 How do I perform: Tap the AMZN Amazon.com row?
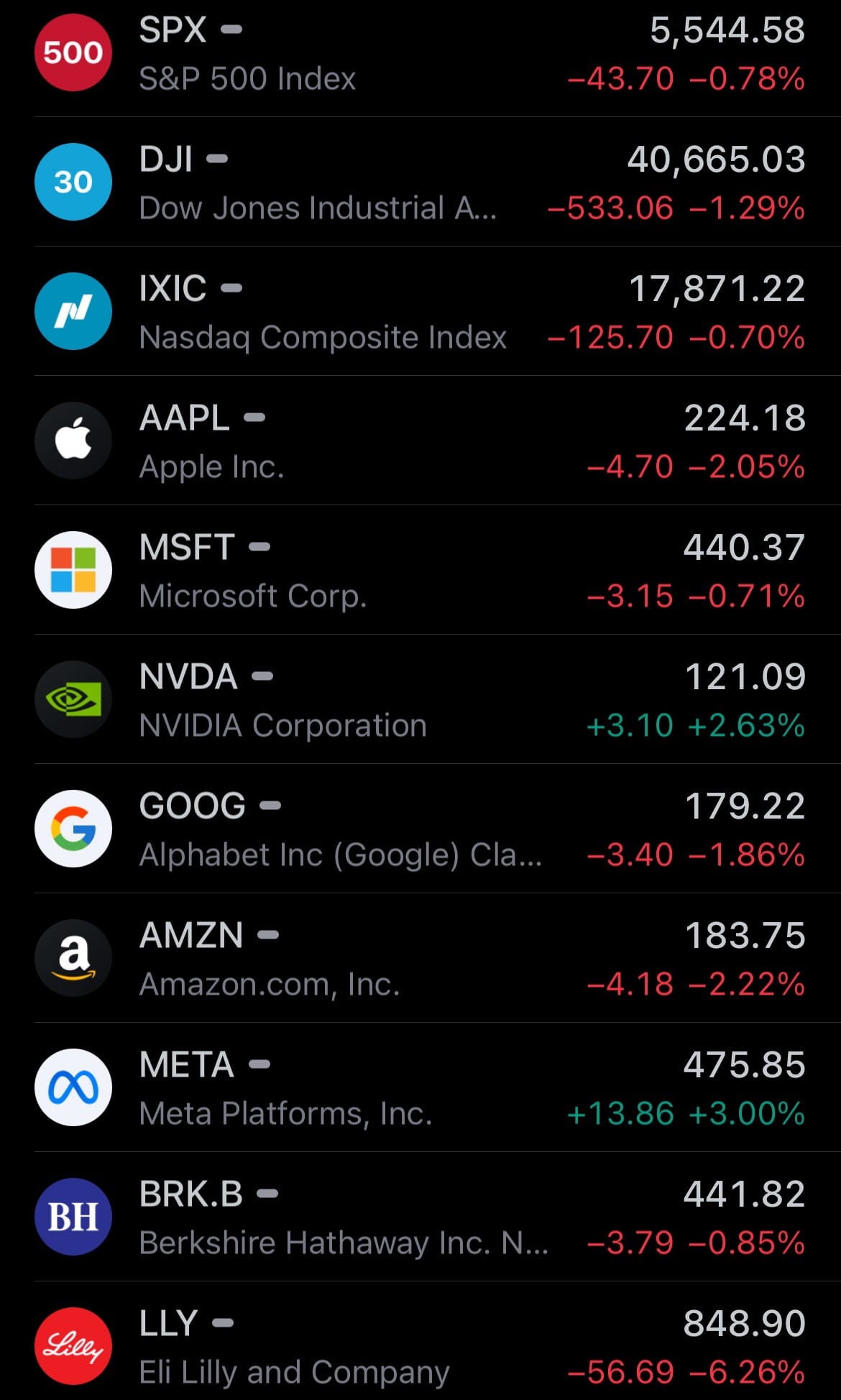click(x=420, y=959)
